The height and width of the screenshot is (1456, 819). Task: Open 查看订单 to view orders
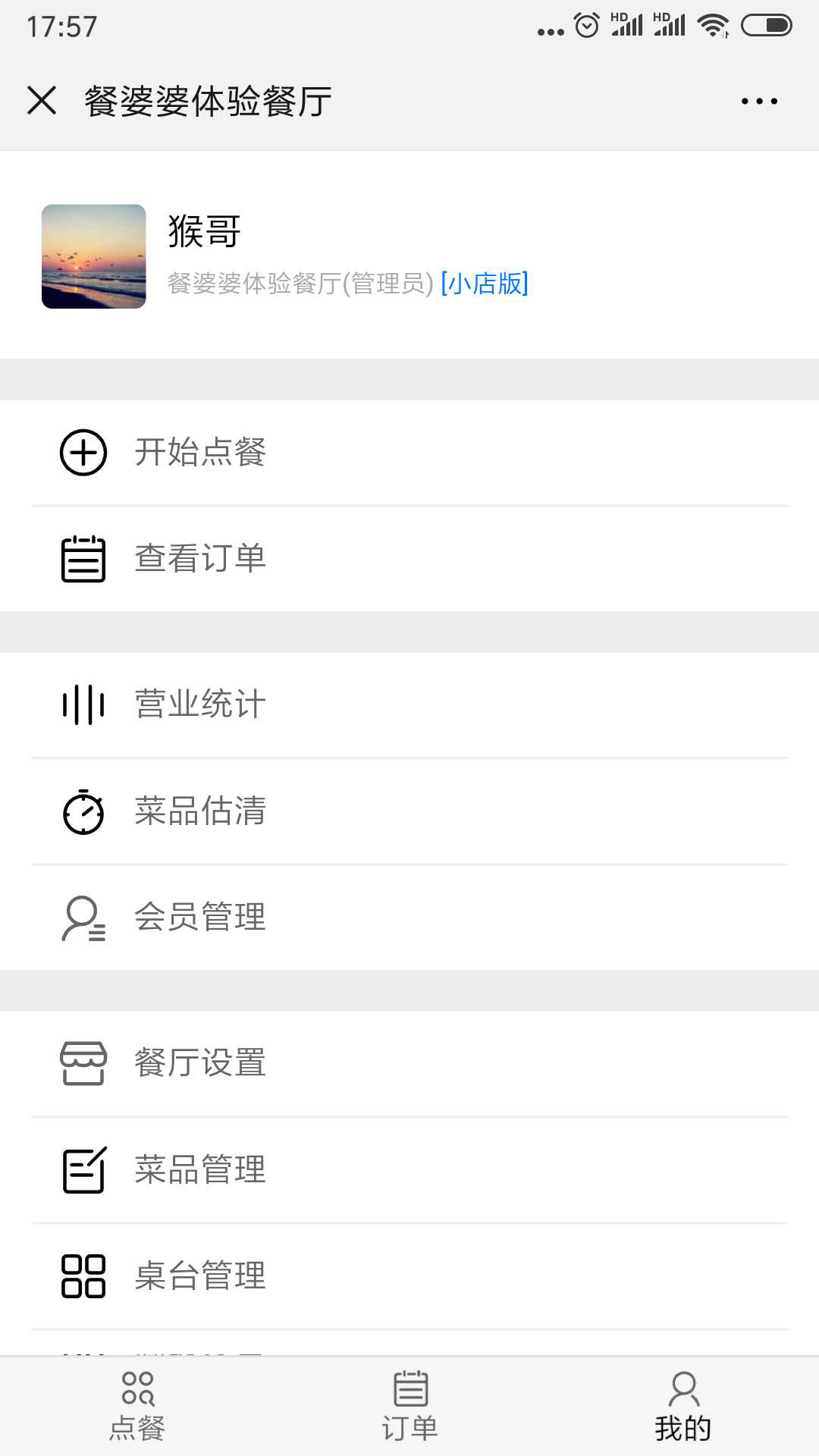tap(409, 559)
